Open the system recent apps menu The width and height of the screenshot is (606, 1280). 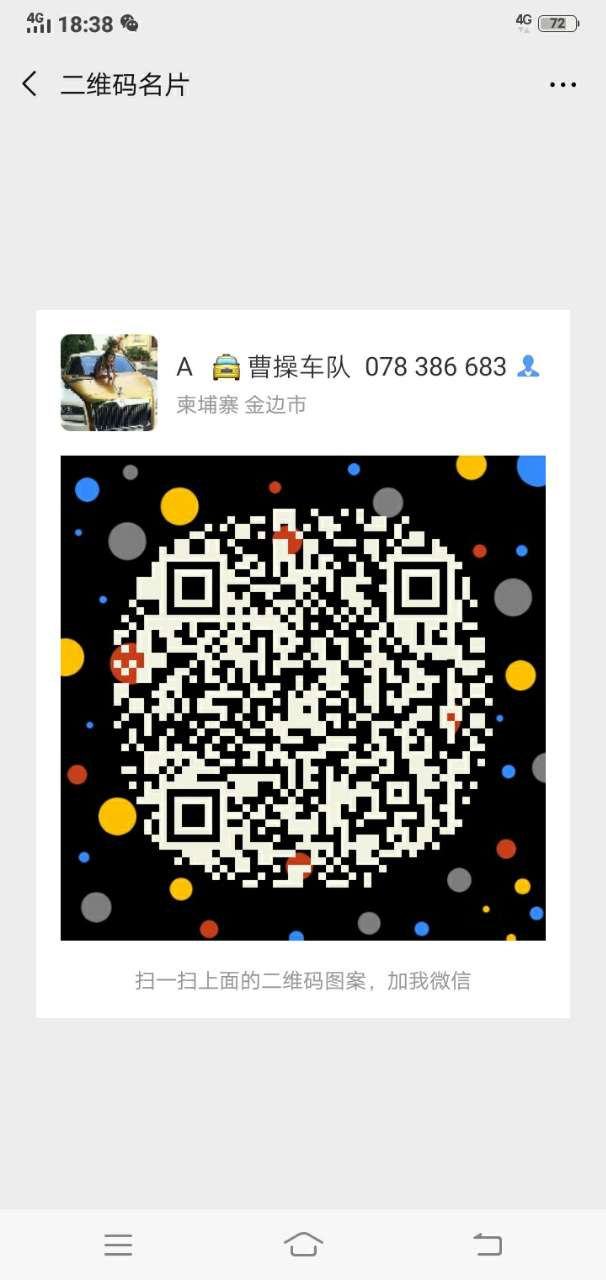[118, 1244]
